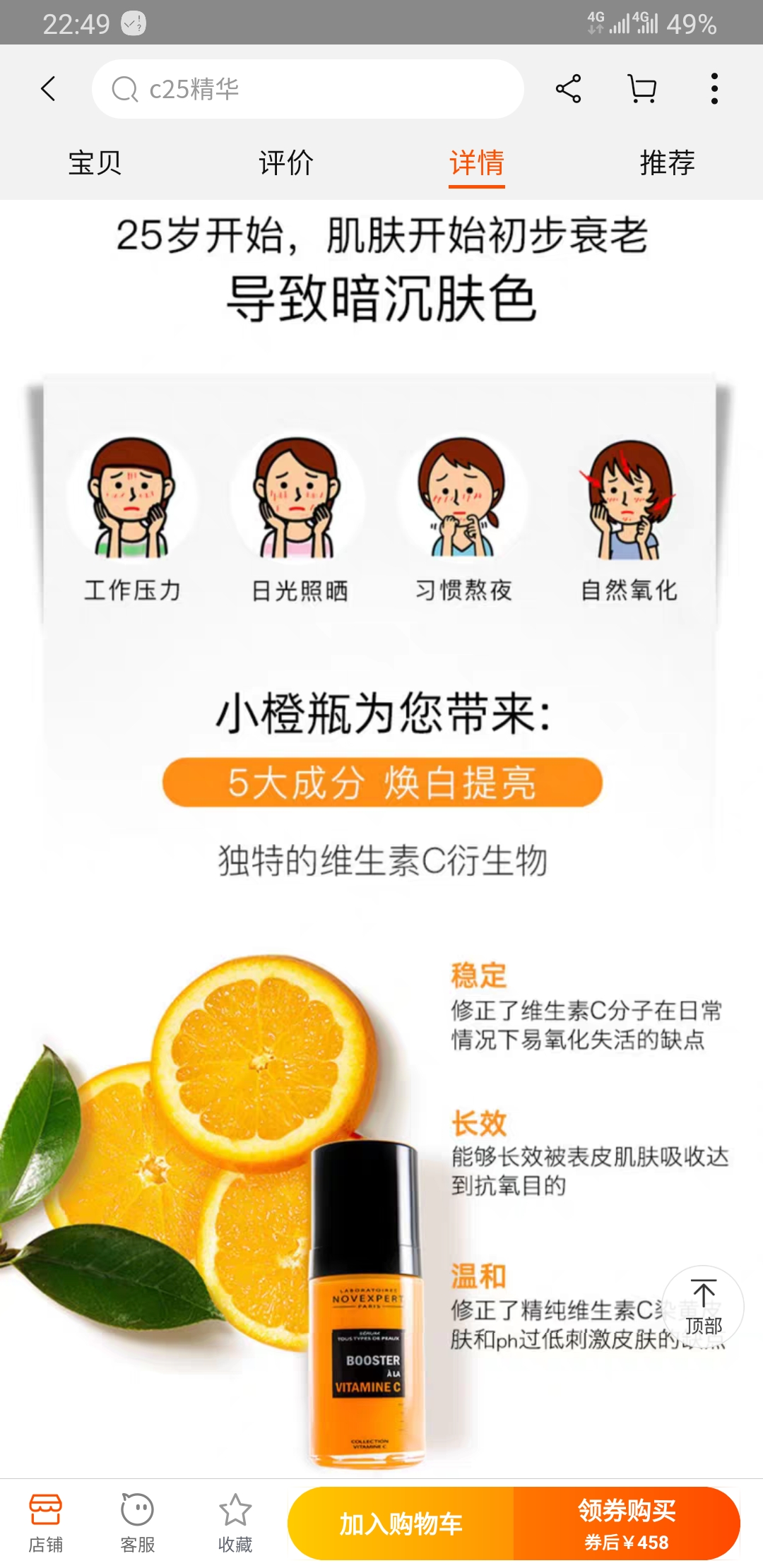Contact 客服 customer service
The image size is (763, 1568).
point(138,1523)
